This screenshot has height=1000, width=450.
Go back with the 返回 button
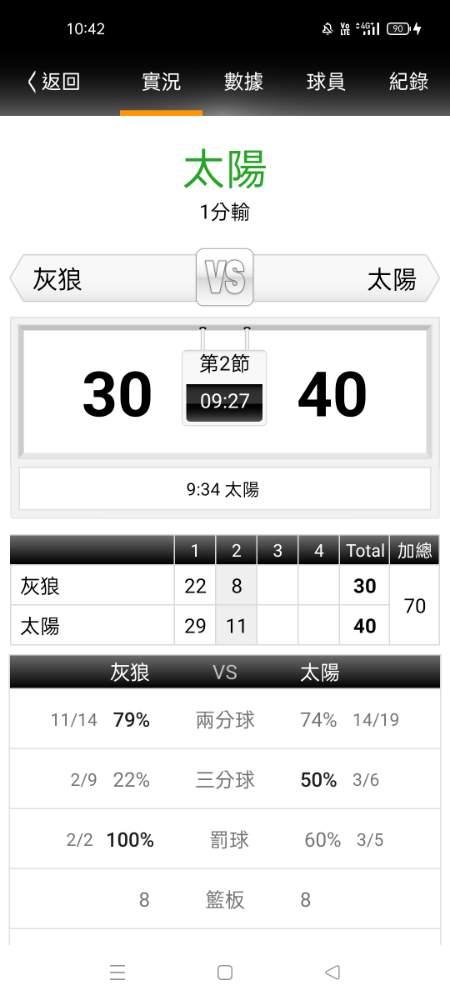click(54, 82)
